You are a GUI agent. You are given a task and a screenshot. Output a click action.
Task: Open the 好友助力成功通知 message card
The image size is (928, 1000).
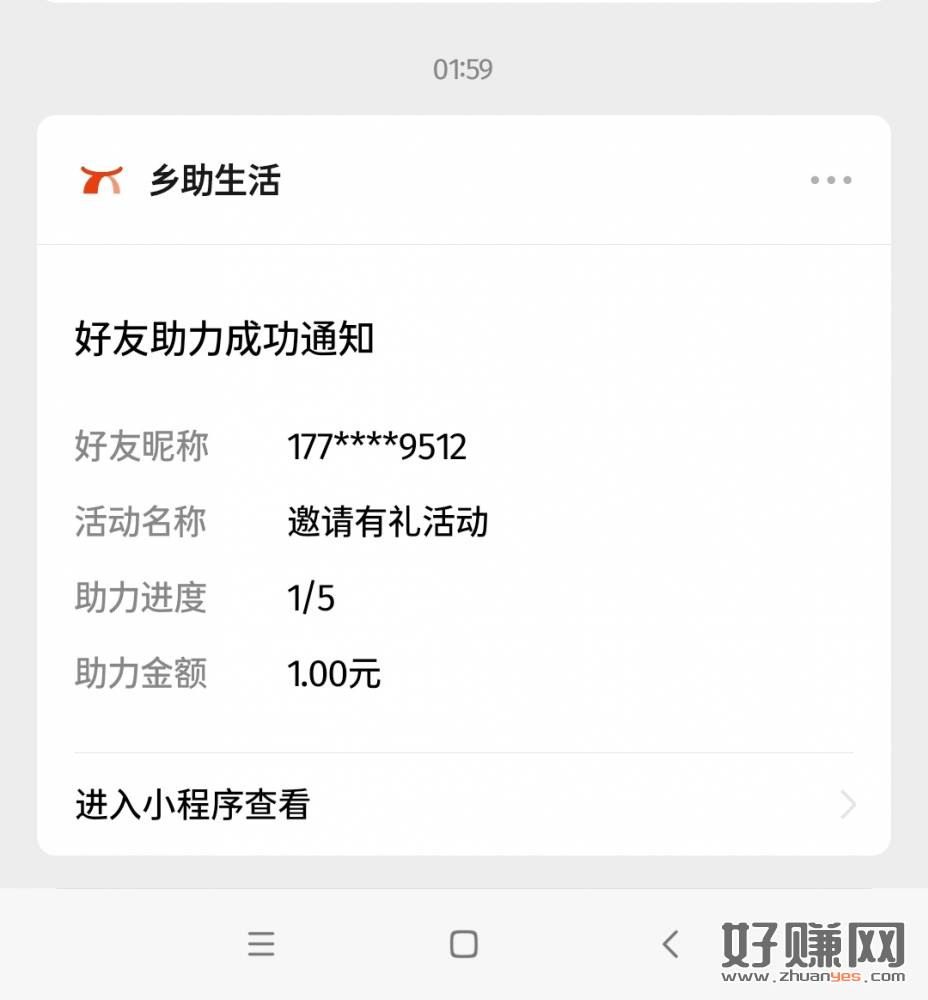coord(463,500)
